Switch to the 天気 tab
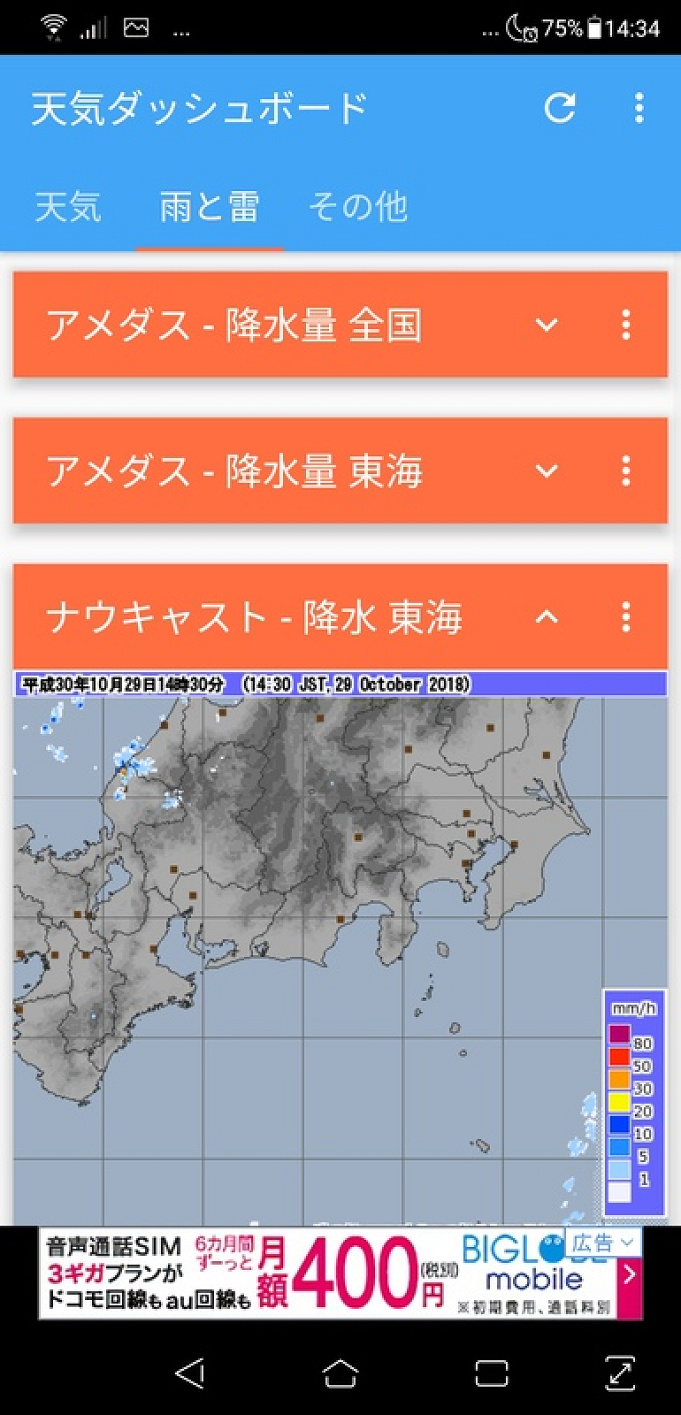 tap(68, 207)
